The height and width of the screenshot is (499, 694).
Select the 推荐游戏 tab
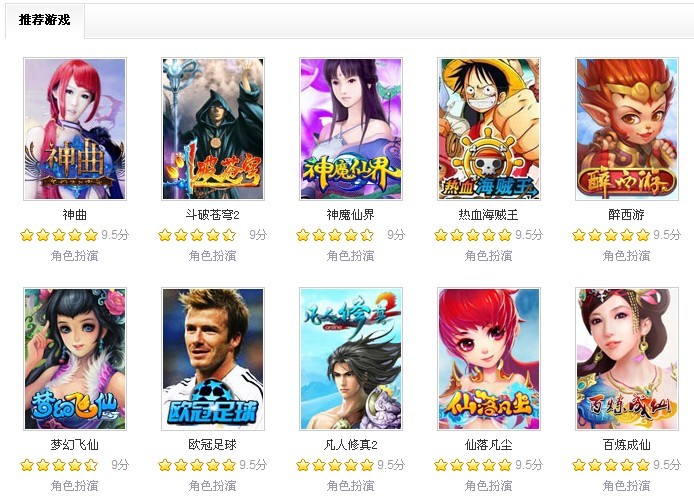pyautogui.click(x=45, y=21)
